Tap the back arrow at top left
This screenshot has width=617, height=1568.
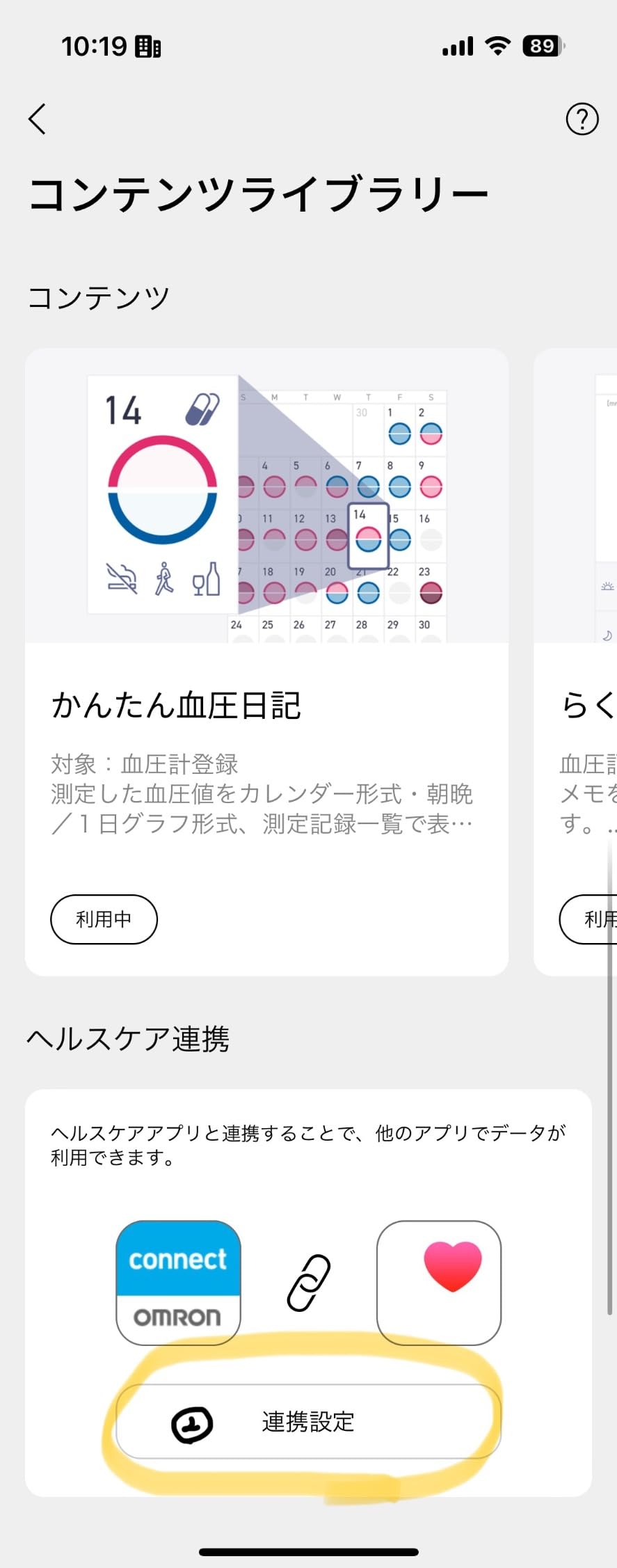[37, 119]
